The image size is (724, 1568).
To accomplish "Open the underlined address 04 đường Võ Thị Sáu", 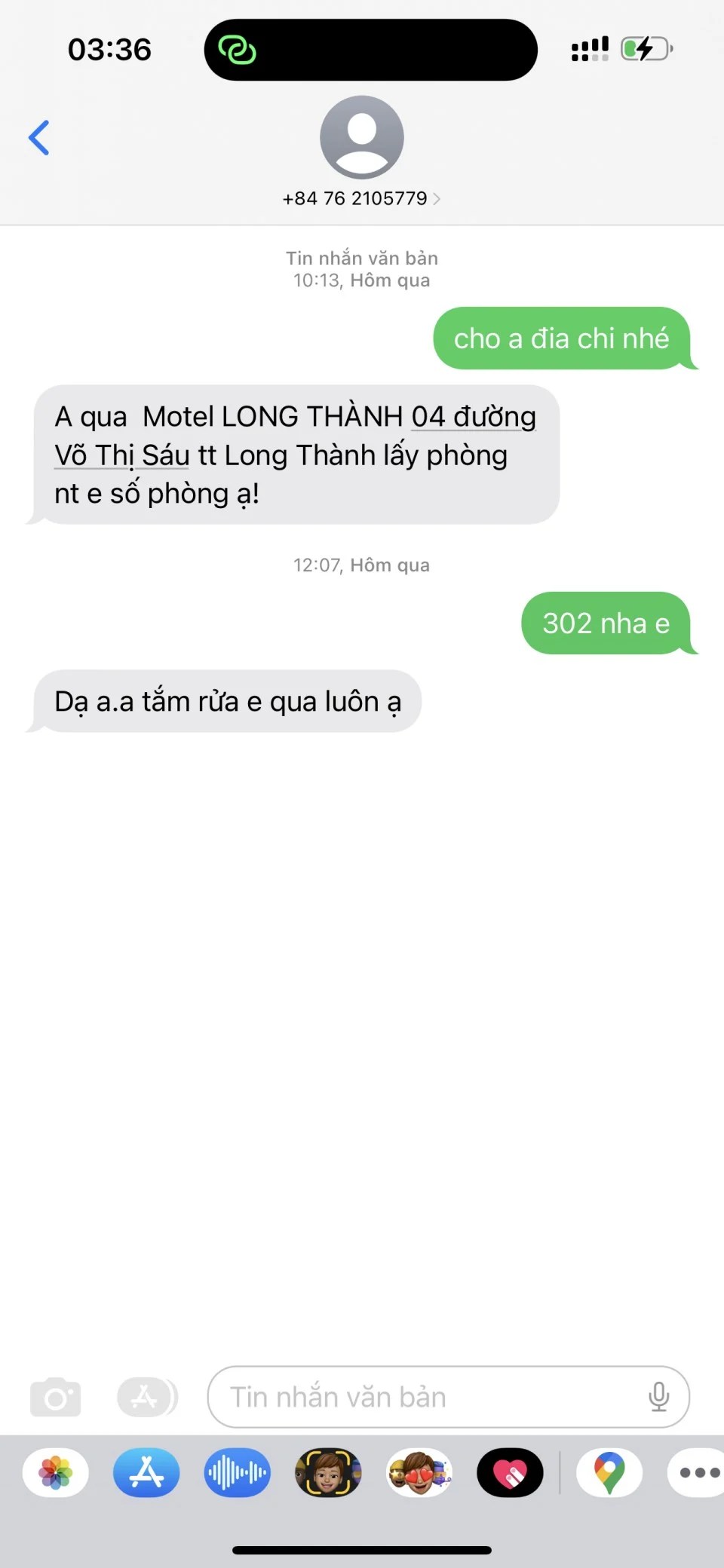I will [473, 417].
